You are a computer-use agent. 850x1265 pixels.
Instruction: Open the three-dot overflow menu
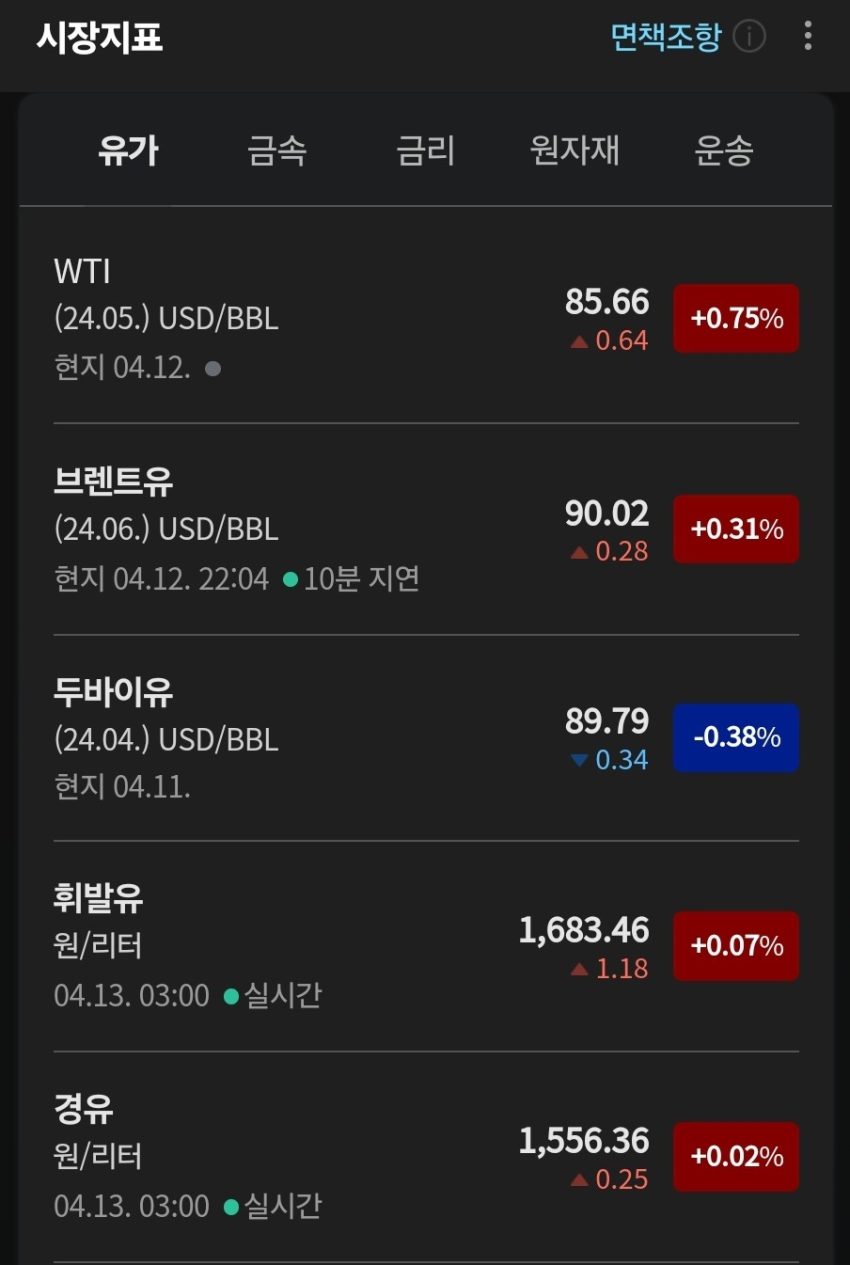[x=807, y=37]
